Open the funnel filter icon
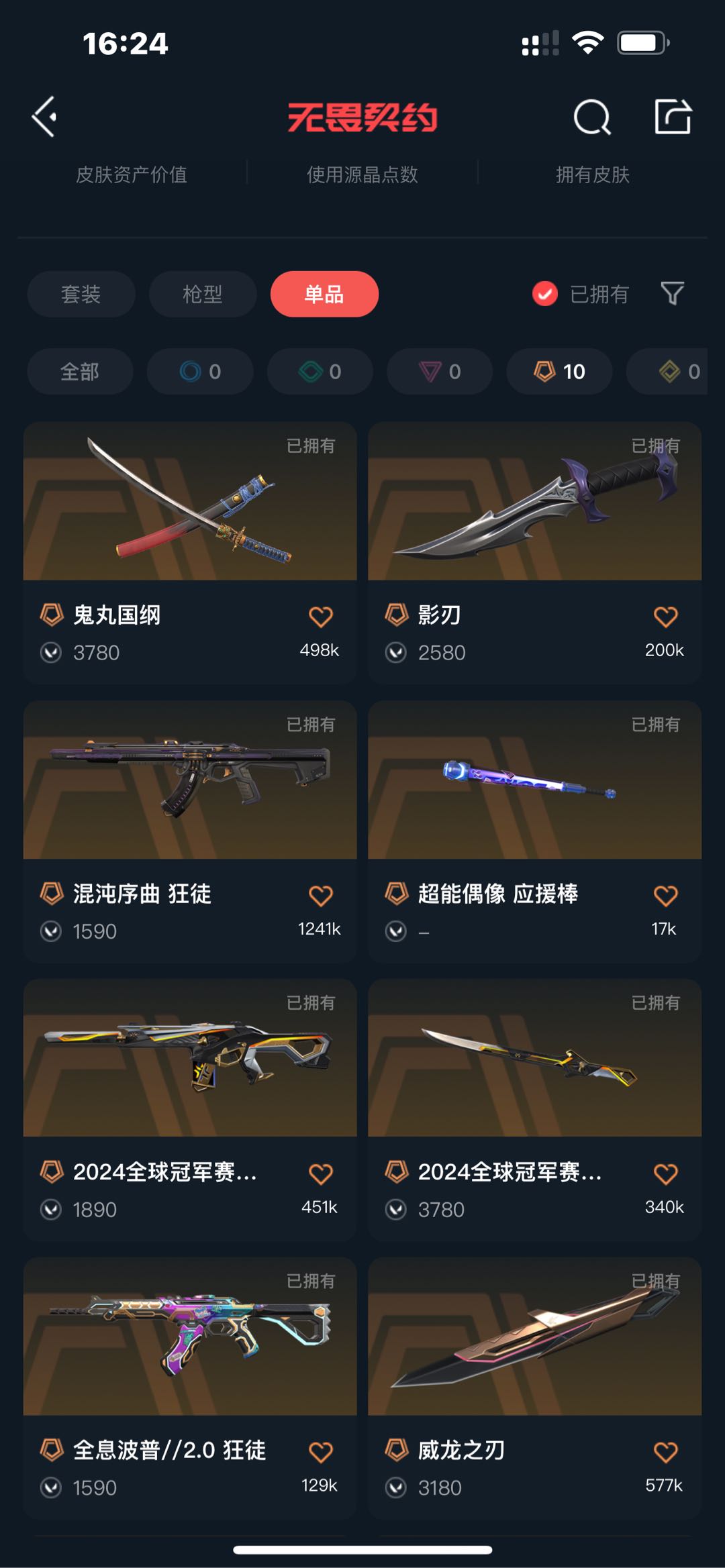This screenshot has width=725, height=1568. [x=673, y=293]
